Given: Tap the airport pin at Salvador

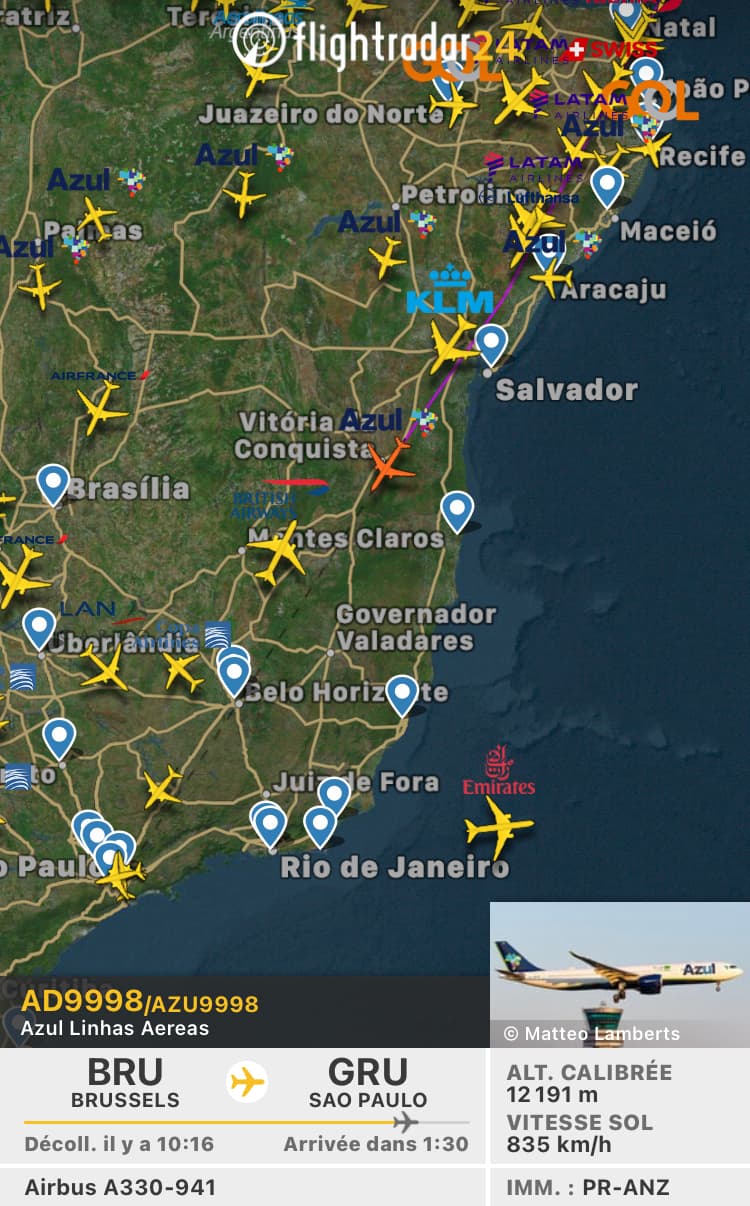Looking at the screenshot, I should pos(491,343).
